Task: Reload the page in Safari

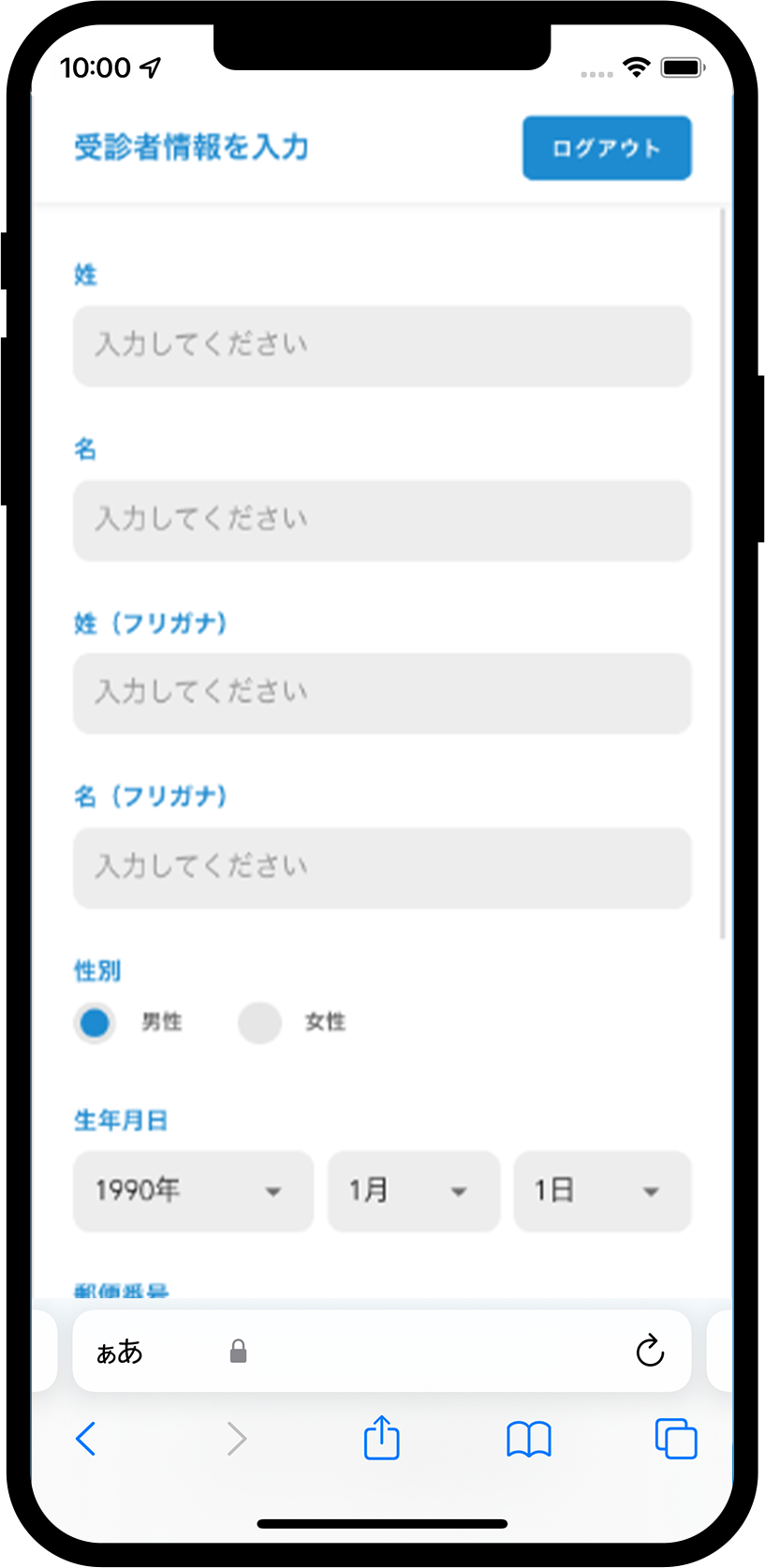Action: (650, 1351)
